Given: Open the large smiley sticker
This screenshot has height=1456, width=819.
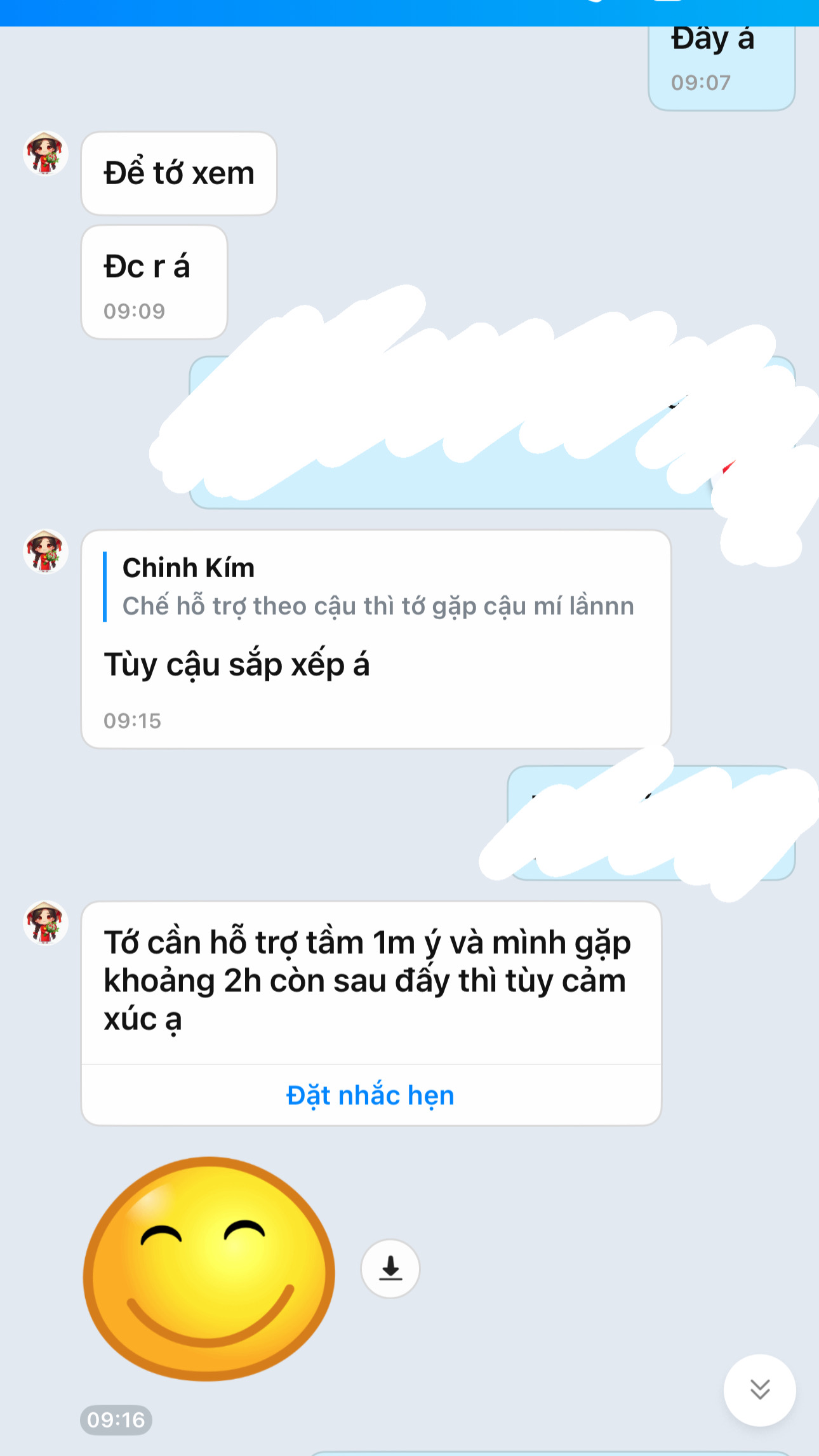Looking at the screenshot, I should [x=208, y=1269].
